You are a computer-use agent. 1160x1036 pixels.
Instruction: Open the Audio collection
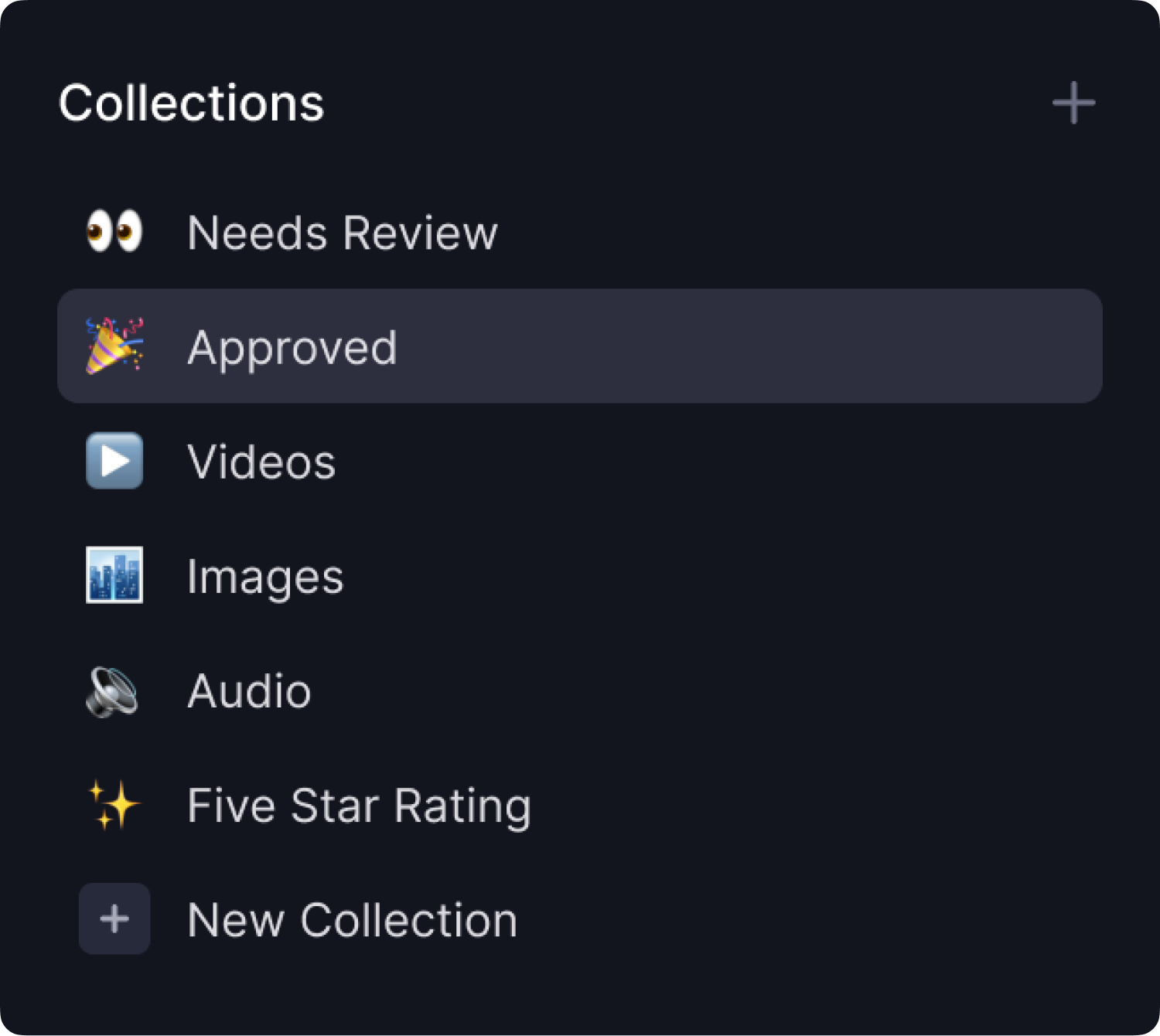coord(249,690)
